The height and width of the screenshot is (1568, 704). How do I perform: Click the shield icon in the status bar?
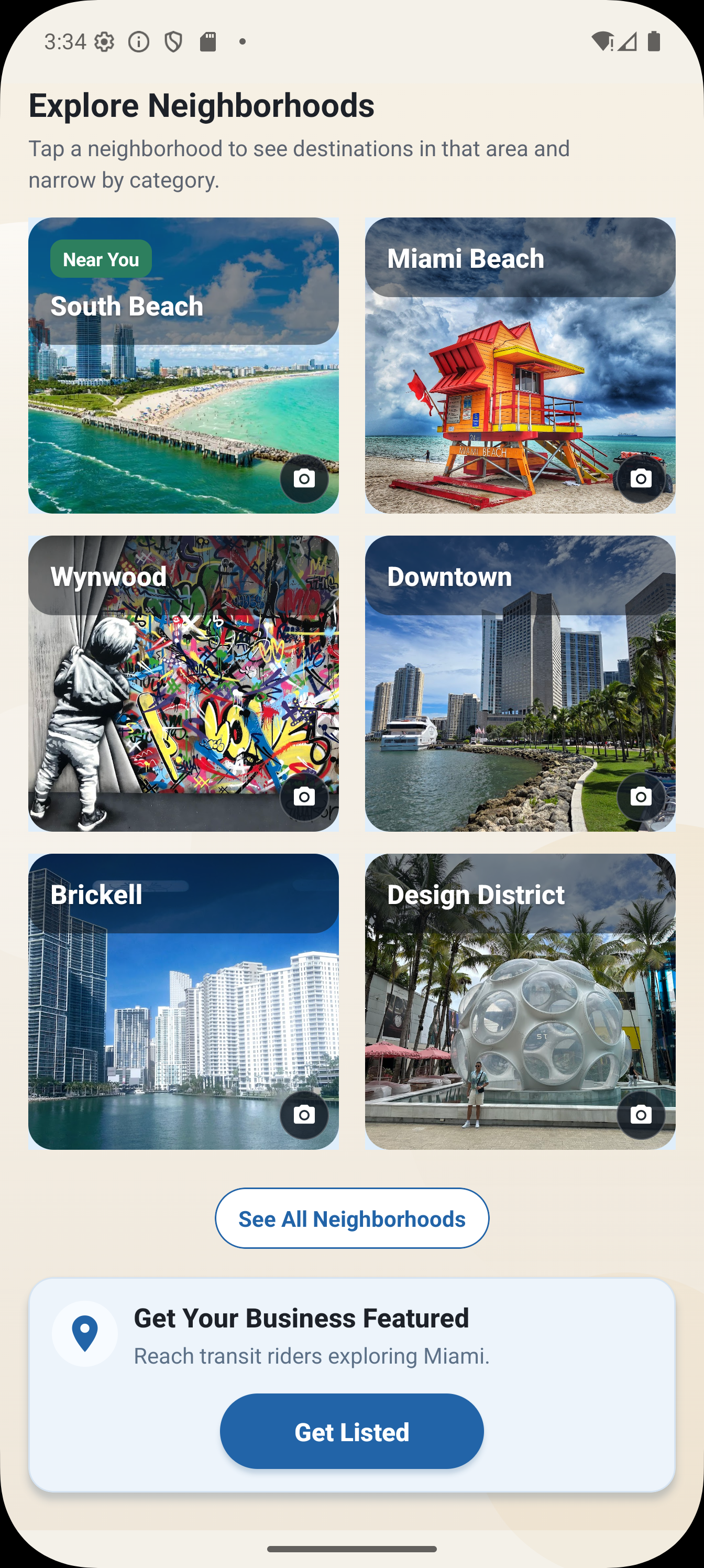click(173, 41)
